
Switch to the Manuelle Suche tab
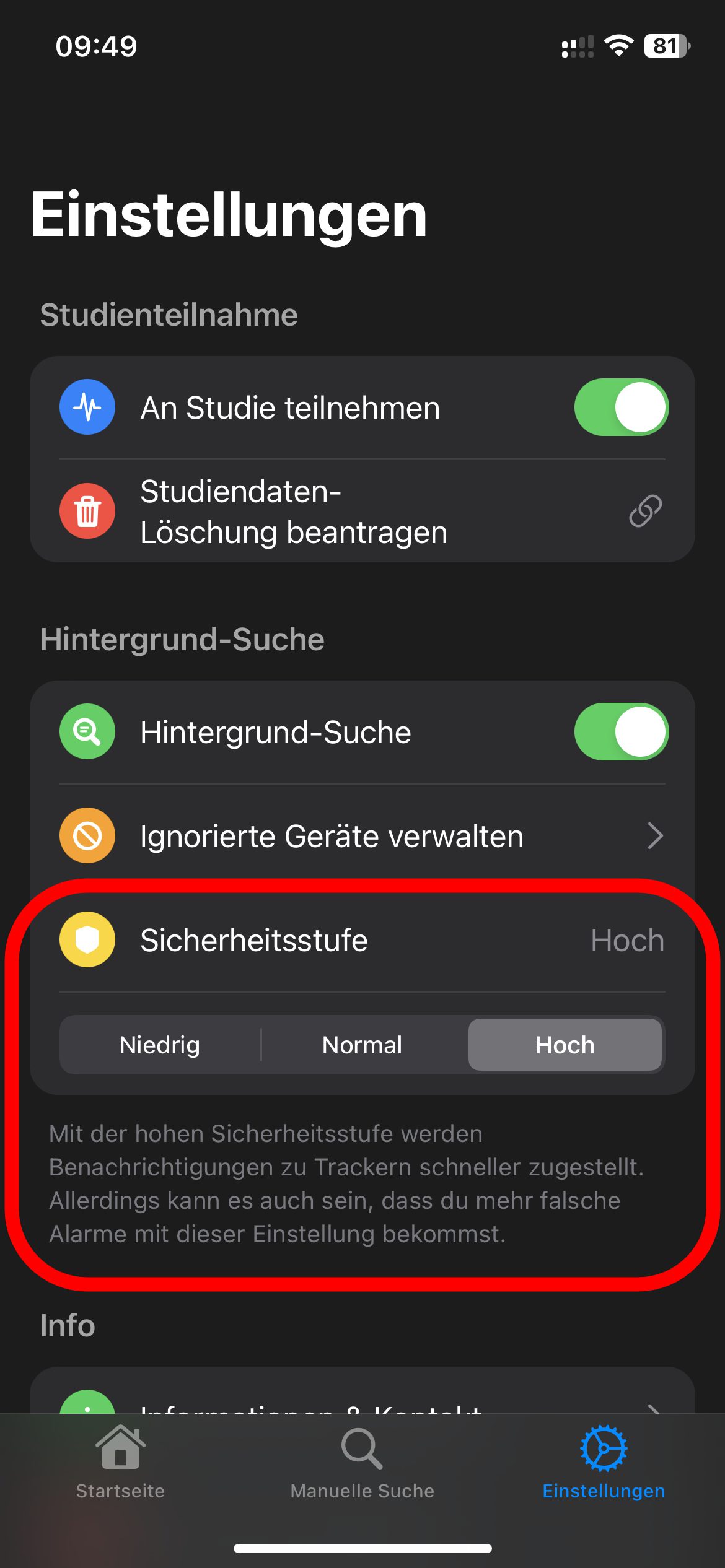pyautogui.click(x=362, y=1463)
